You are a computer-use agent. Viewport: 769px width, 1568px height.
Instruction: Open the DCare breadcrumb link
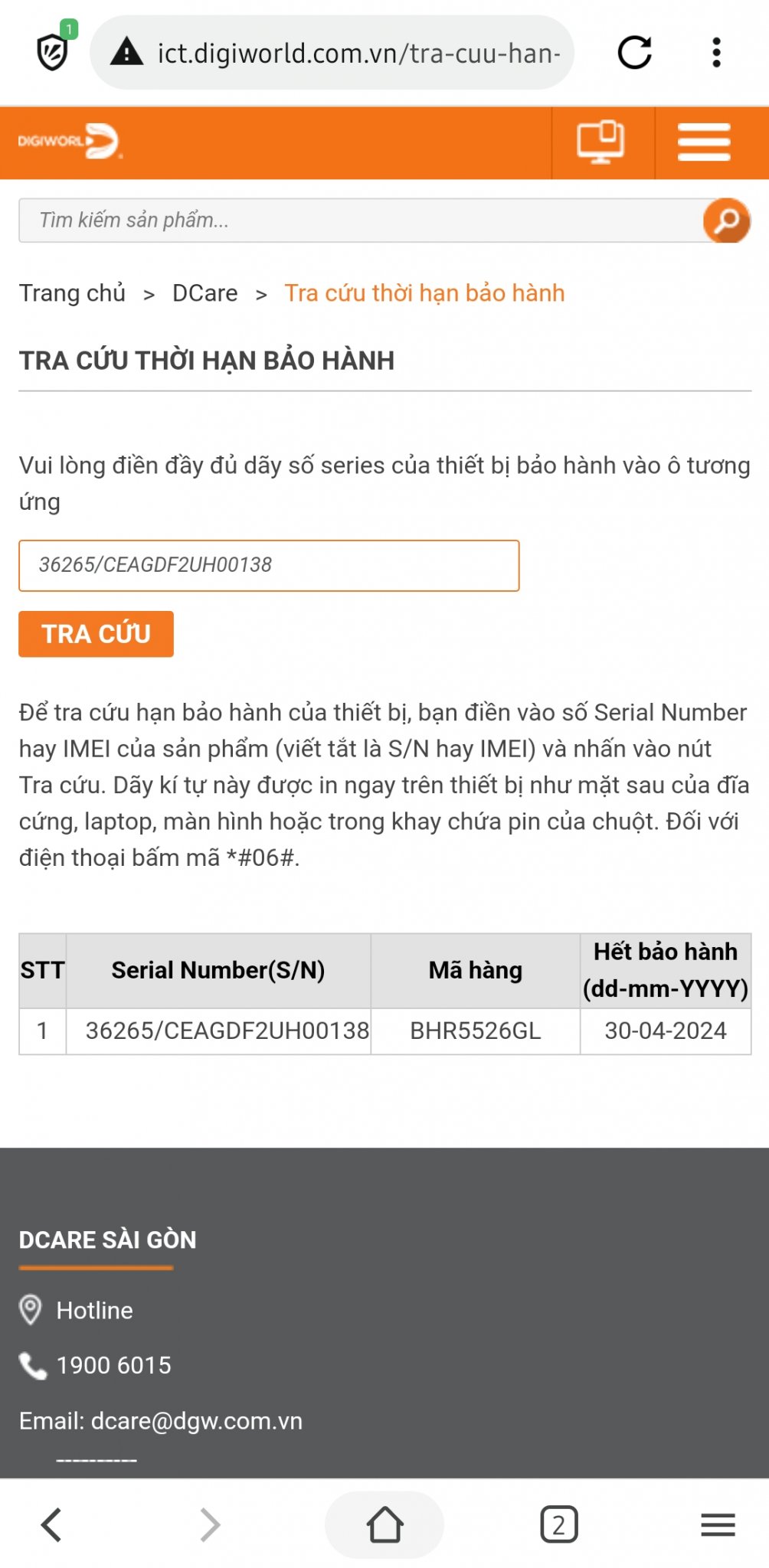[x=205, y=293]
